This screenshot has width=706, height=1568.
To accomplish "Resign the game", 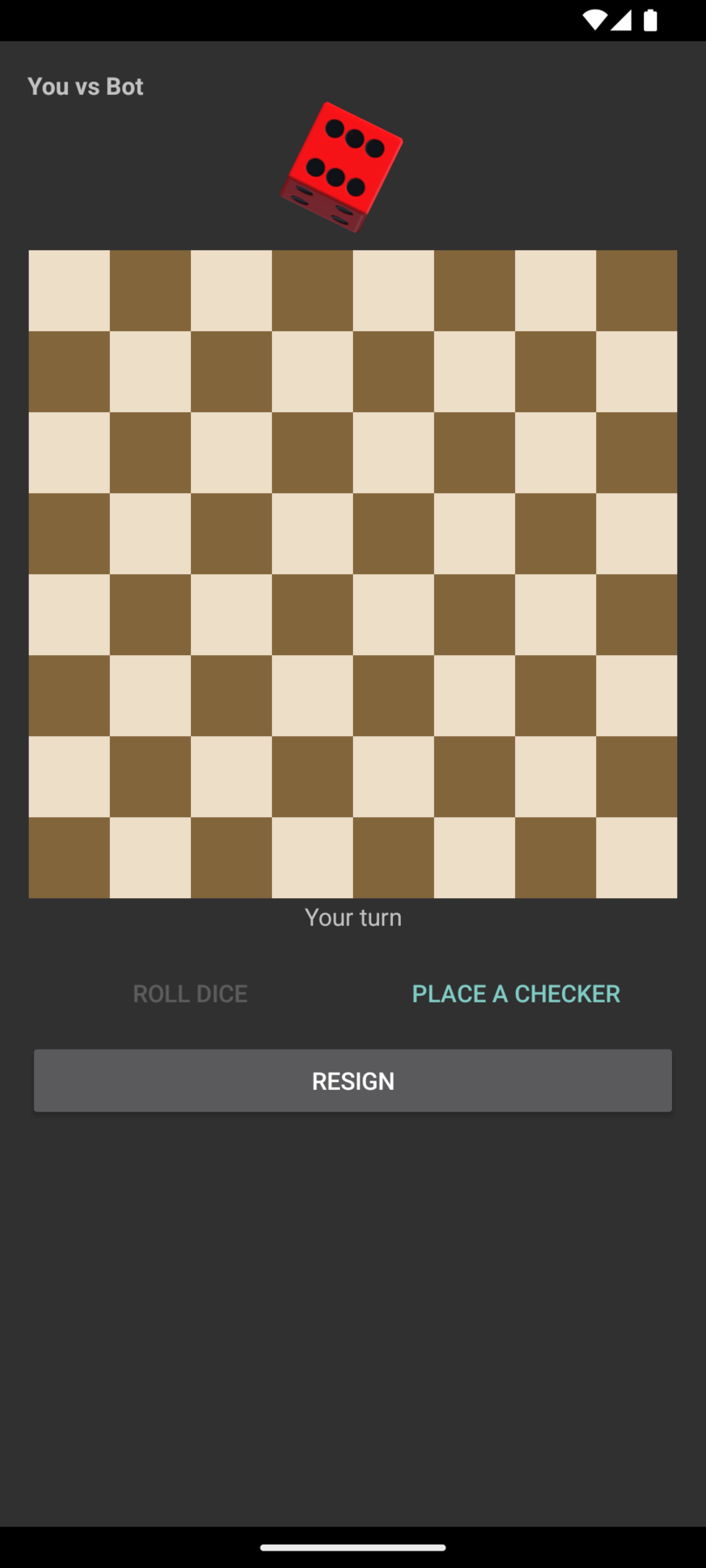I will coord(353,1081).
